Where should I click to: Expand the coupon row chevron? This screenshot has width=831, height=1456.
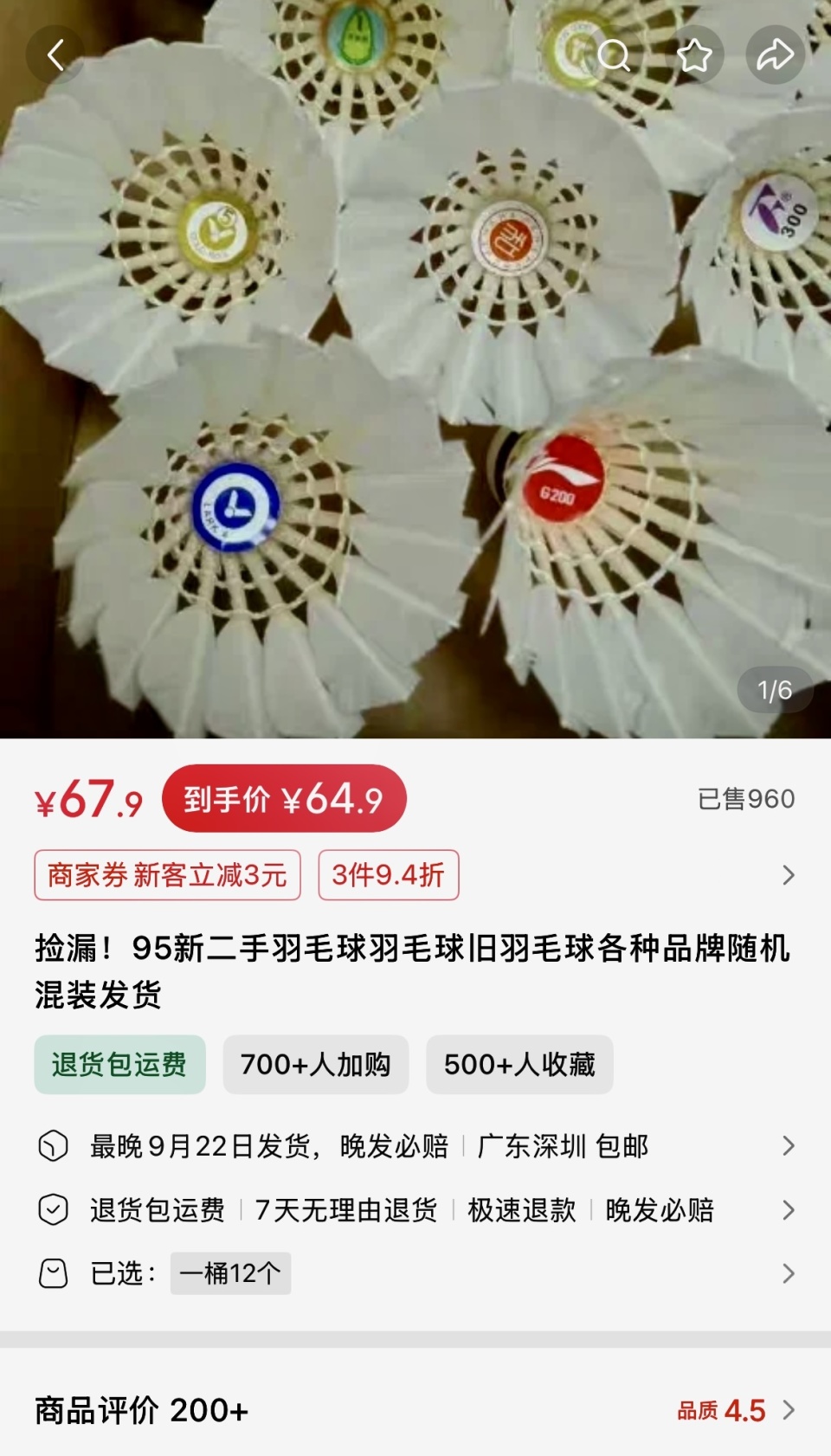[787, 875]
